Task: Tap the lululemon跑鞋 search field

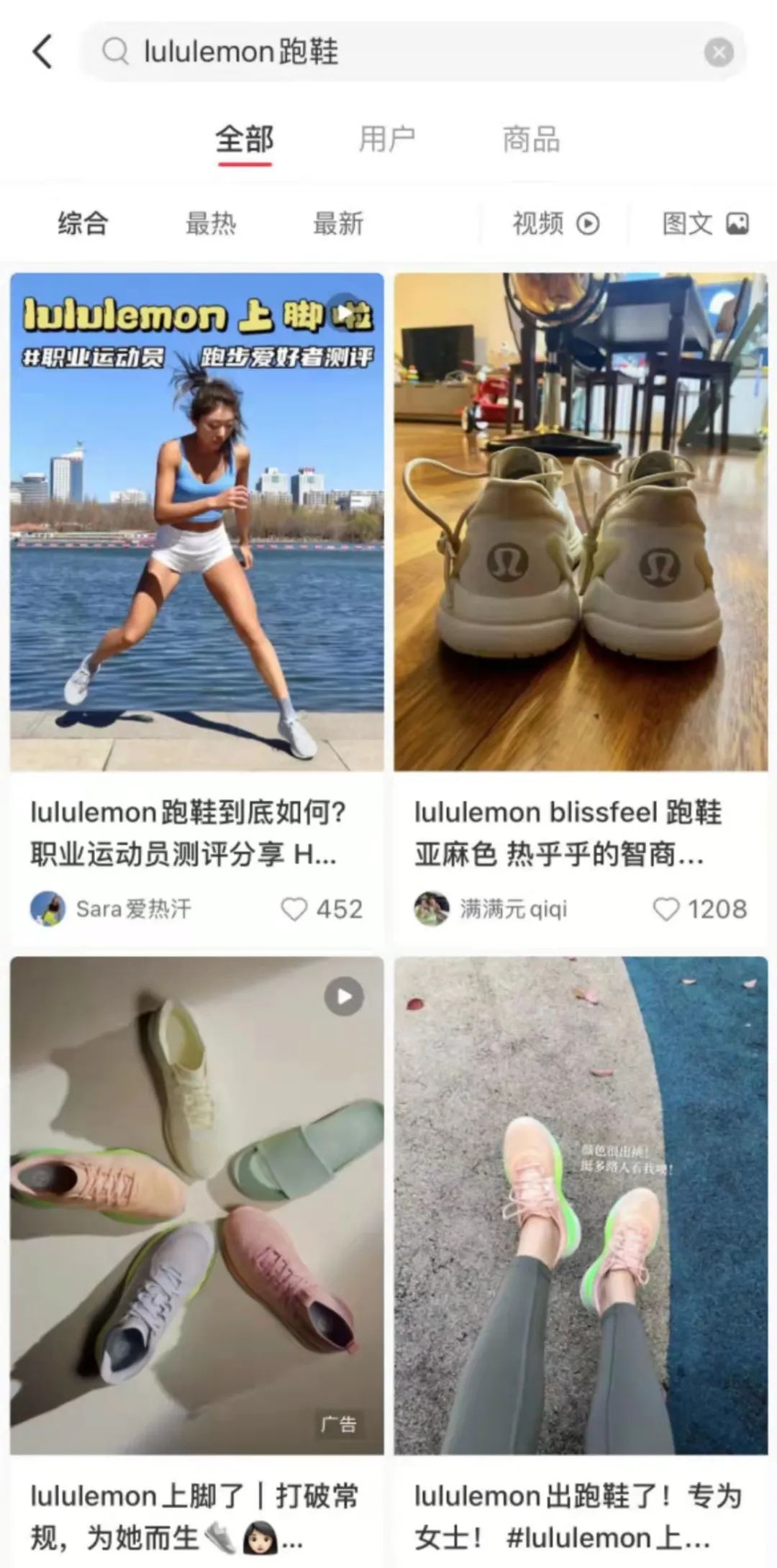Action: (403, 52)
